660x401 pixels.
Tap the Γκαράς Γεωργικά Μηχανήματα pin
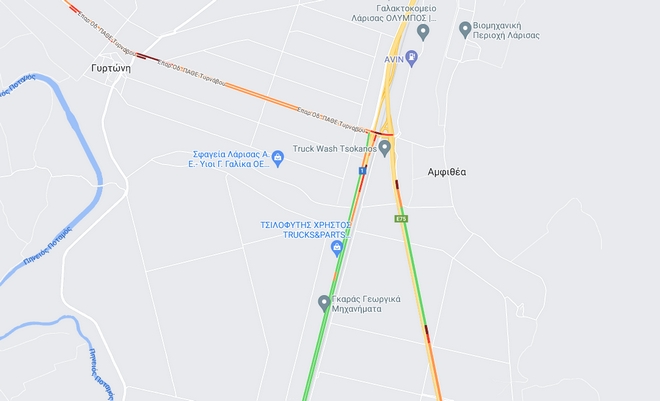(x=324, y=302)
